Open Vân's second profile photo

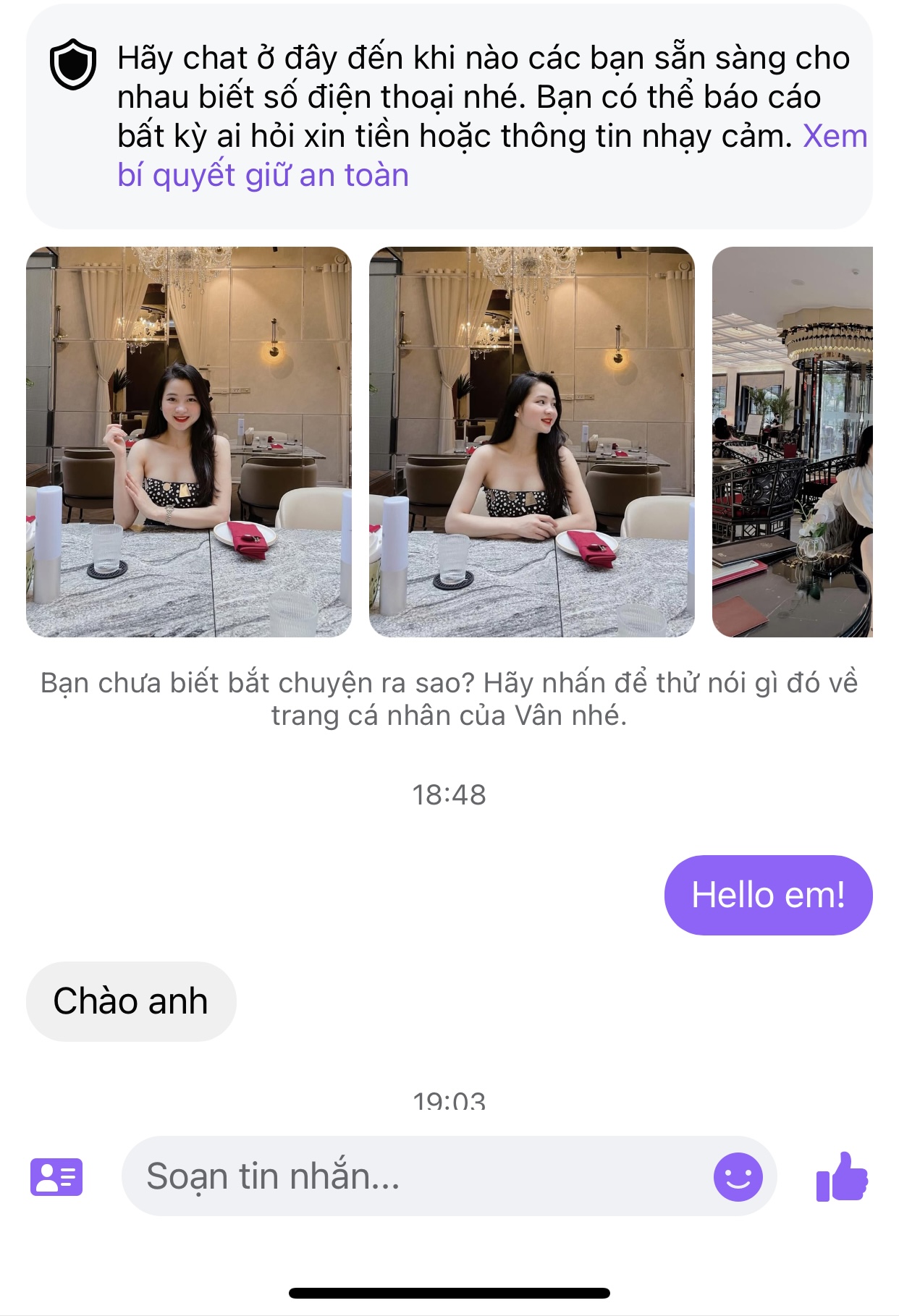tap(531, 441)
